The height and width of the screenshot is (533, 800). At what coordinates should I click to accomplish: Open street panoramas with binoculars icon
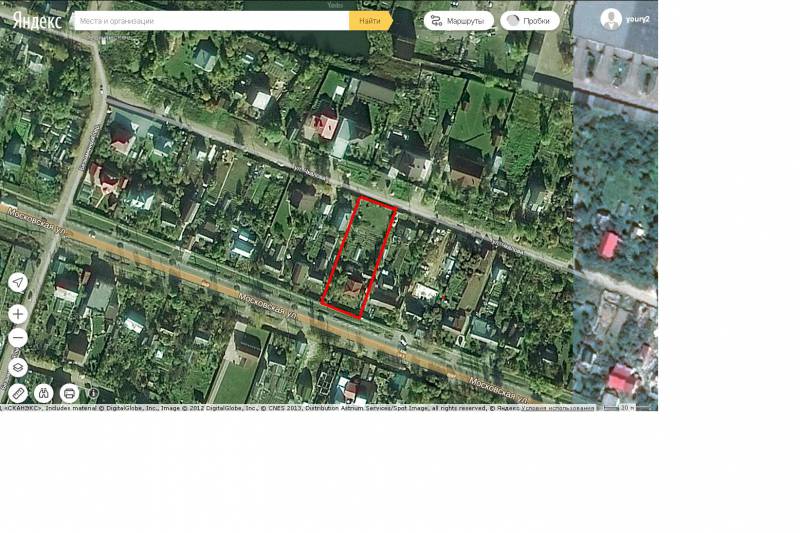[44, 393]
